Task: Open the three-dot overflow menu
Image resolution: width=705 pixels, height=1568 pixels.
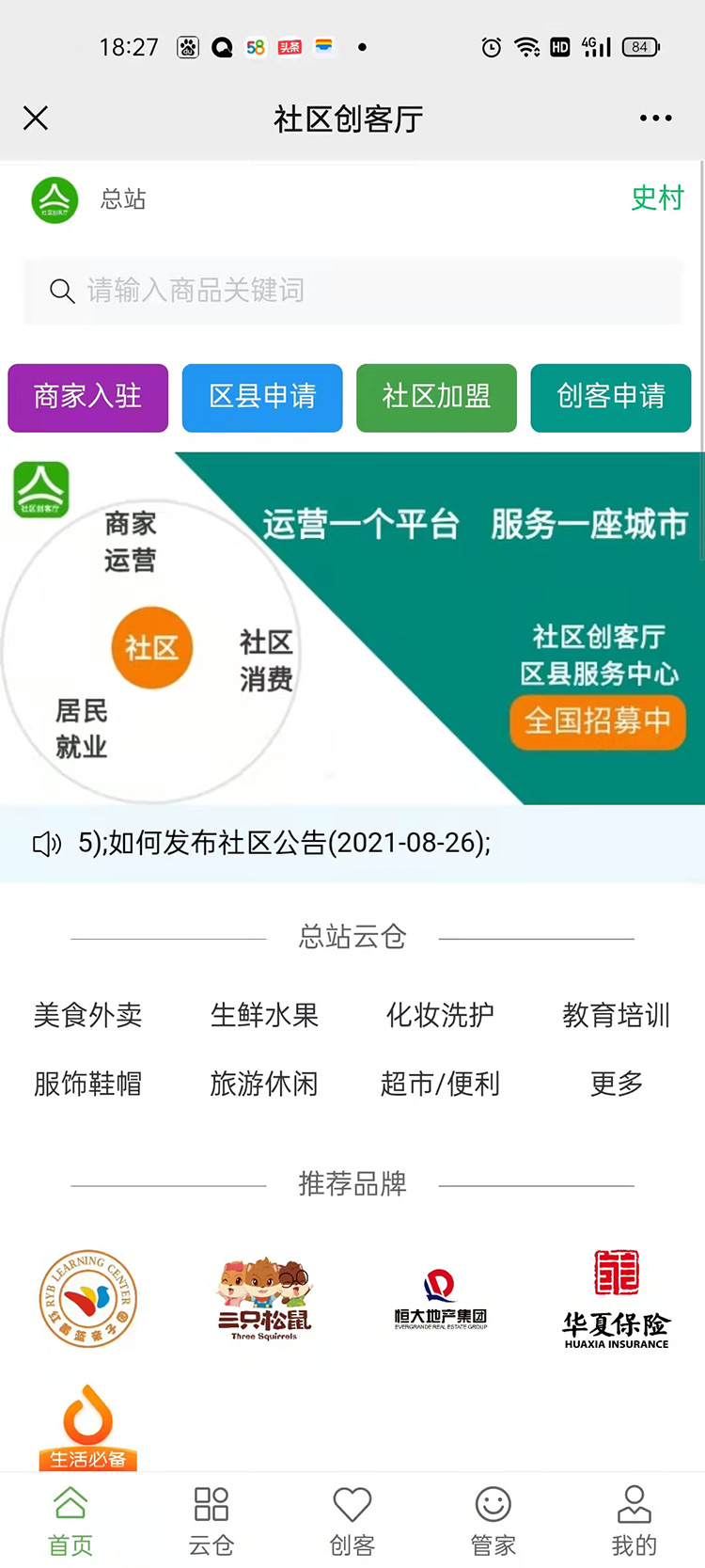Action: click(655, 119)
